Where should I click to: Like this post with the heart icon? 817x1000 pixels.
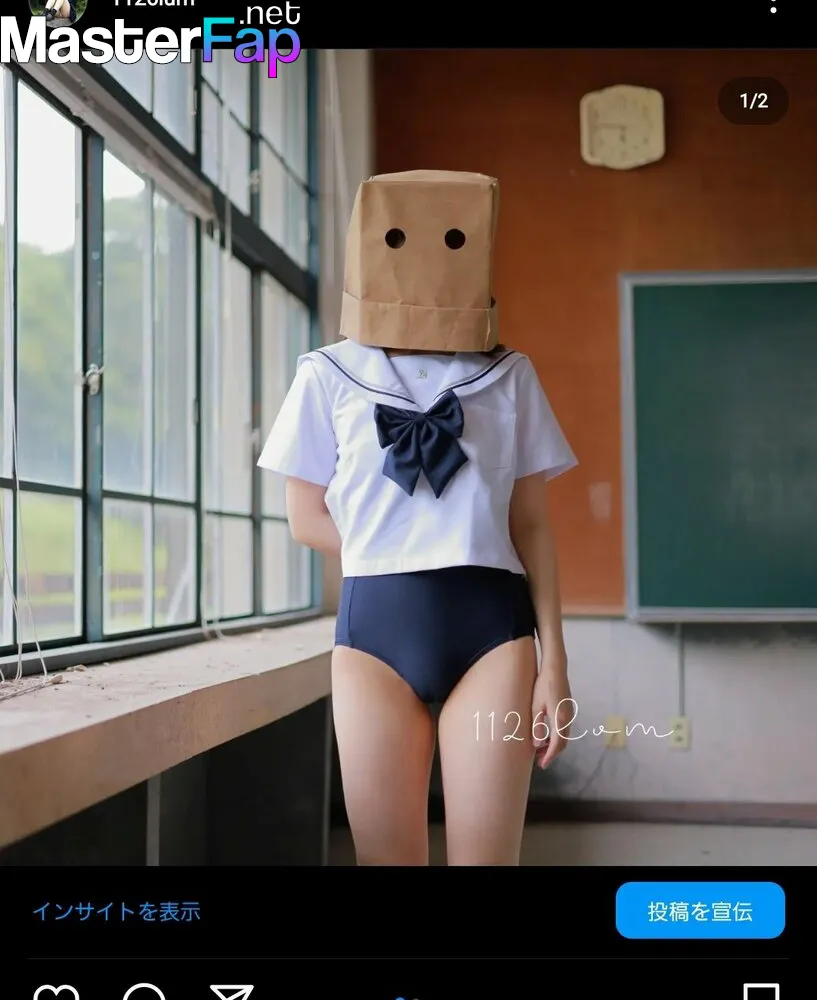[x=56, y=992]
